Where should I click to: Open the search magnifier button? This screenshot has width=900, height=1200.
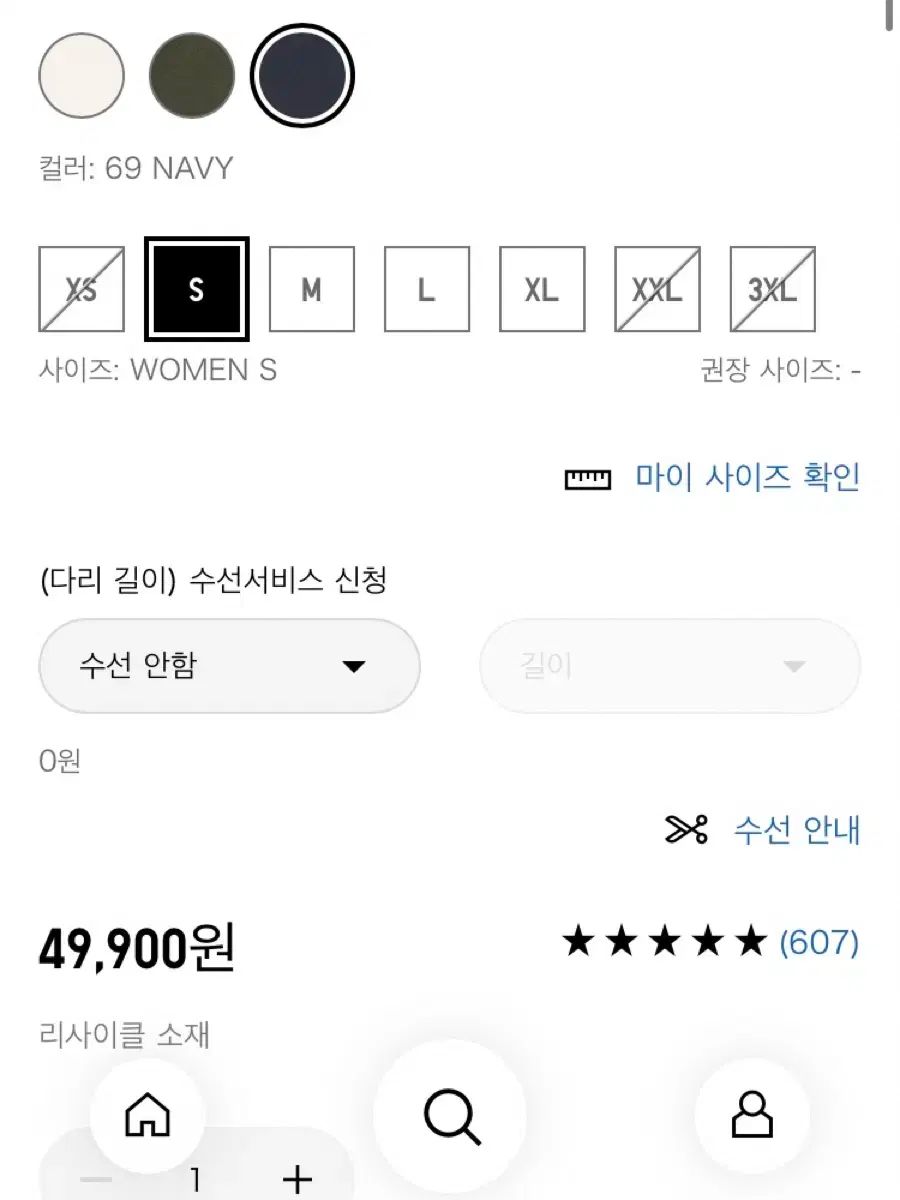451,1115
